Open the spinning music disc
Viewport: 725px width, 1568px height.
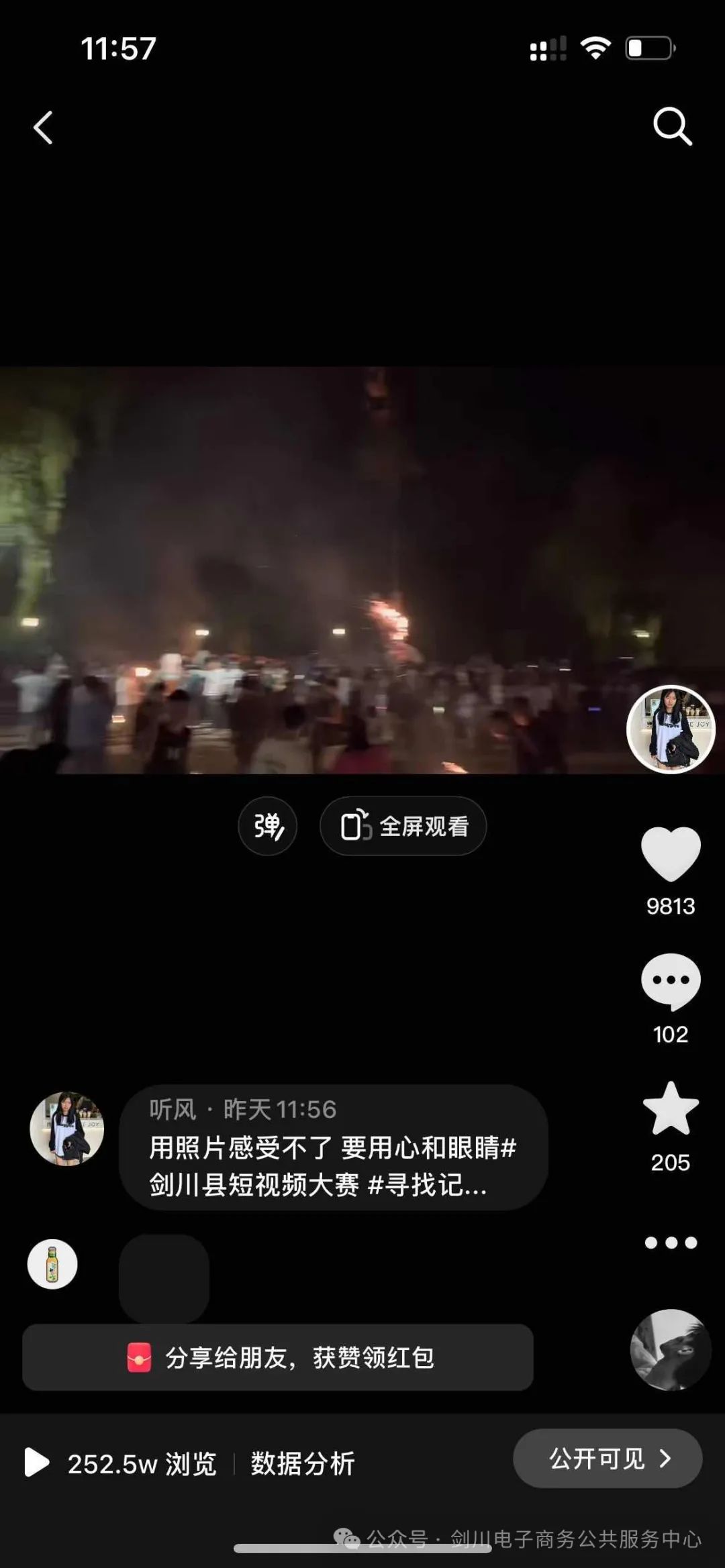click(x=671, y=1350)
